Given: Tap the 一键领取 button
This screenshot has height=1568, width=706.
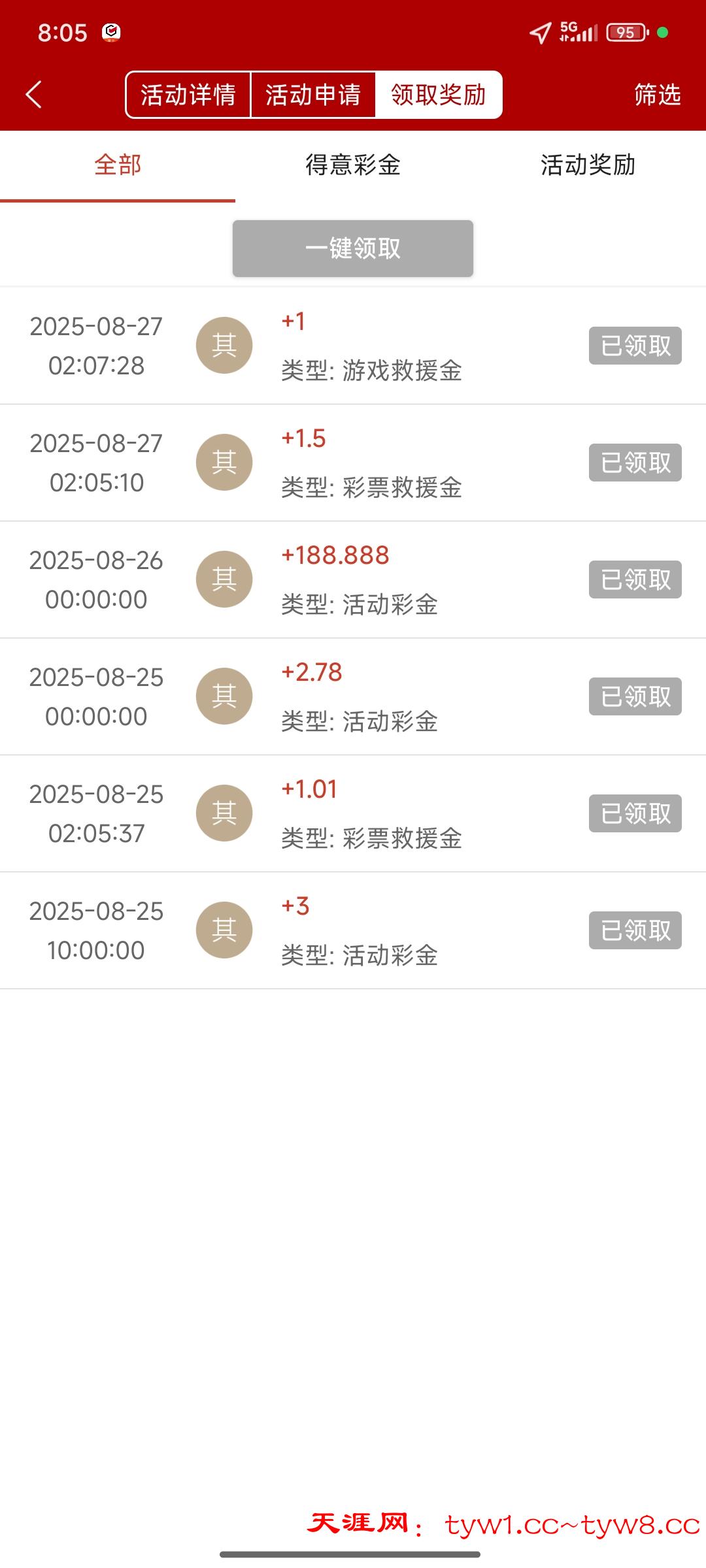Looking at the screenshot, I should coord(353,248).
